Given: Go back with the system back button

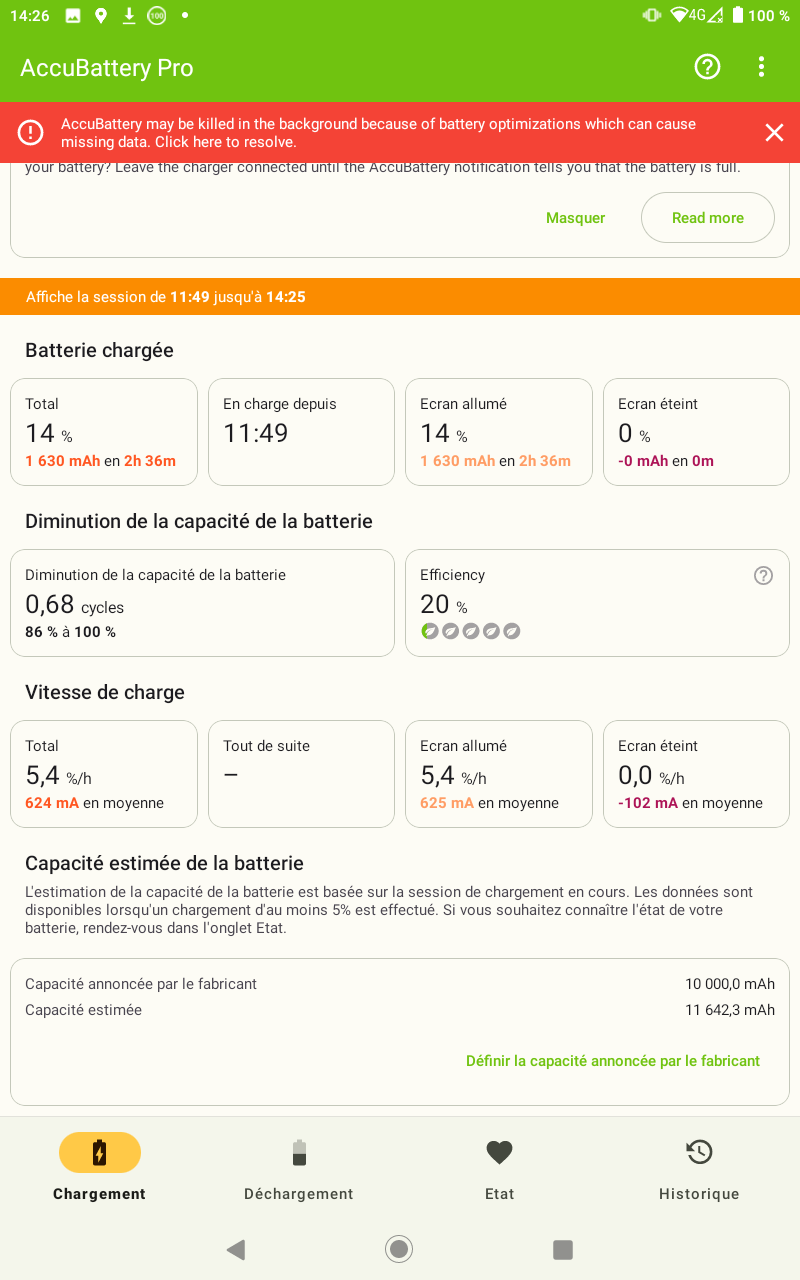Looking at the screenshot, I should tap(236, 1249).
